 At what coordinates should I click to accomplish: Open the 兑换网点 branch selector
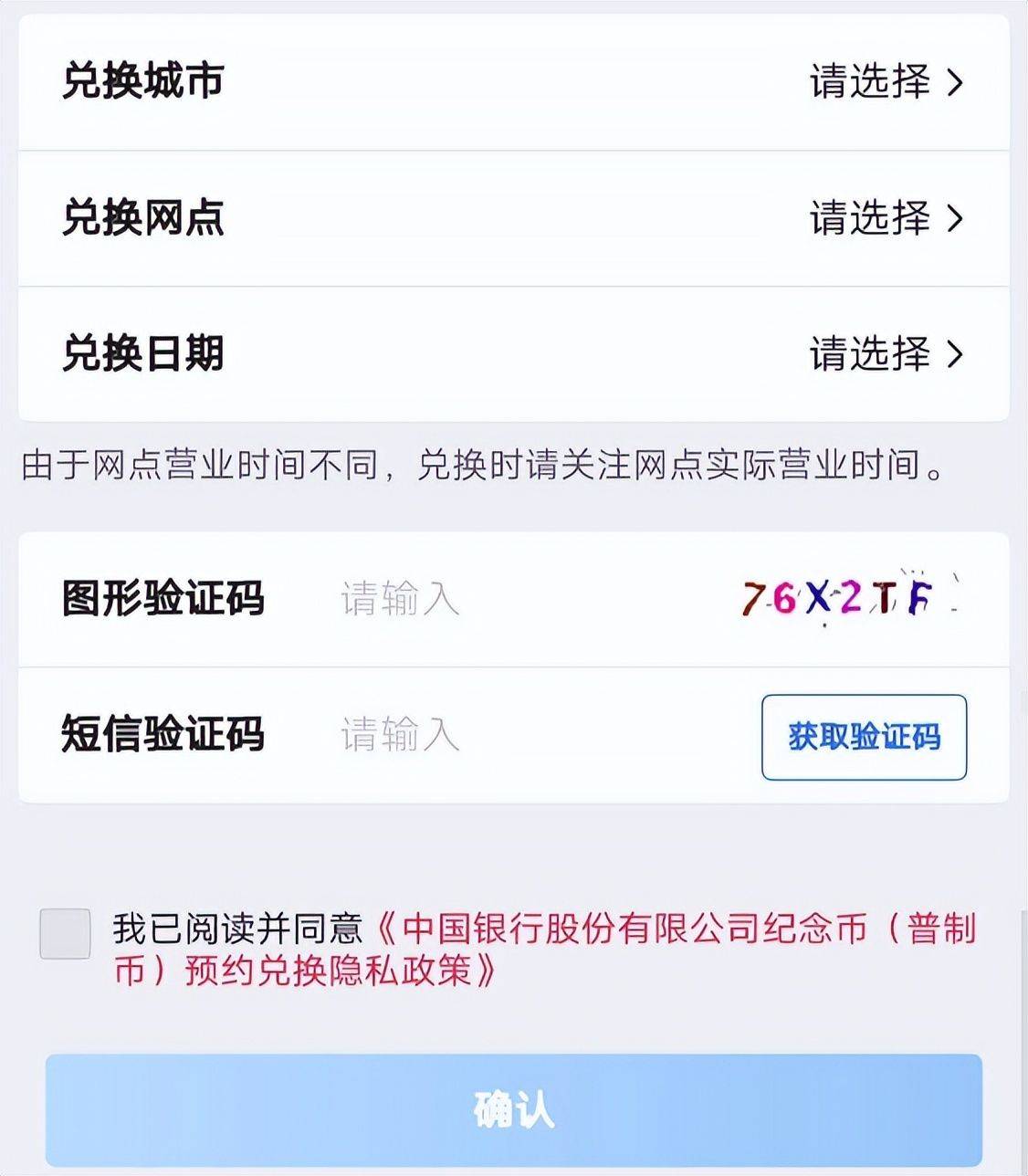[x=514, y=219]
